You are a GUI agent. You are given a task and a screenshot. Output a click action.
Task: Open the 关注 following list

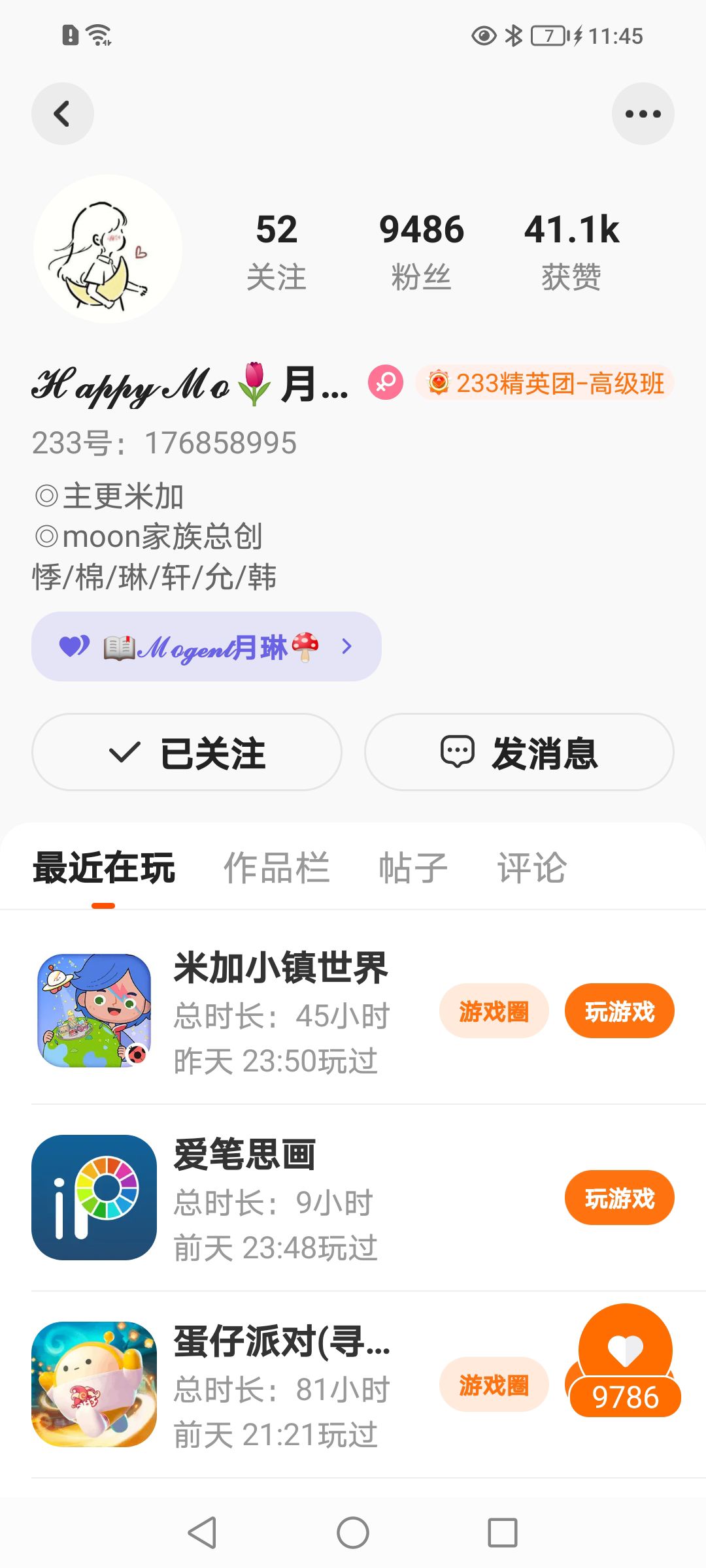[x=276, y=250]
